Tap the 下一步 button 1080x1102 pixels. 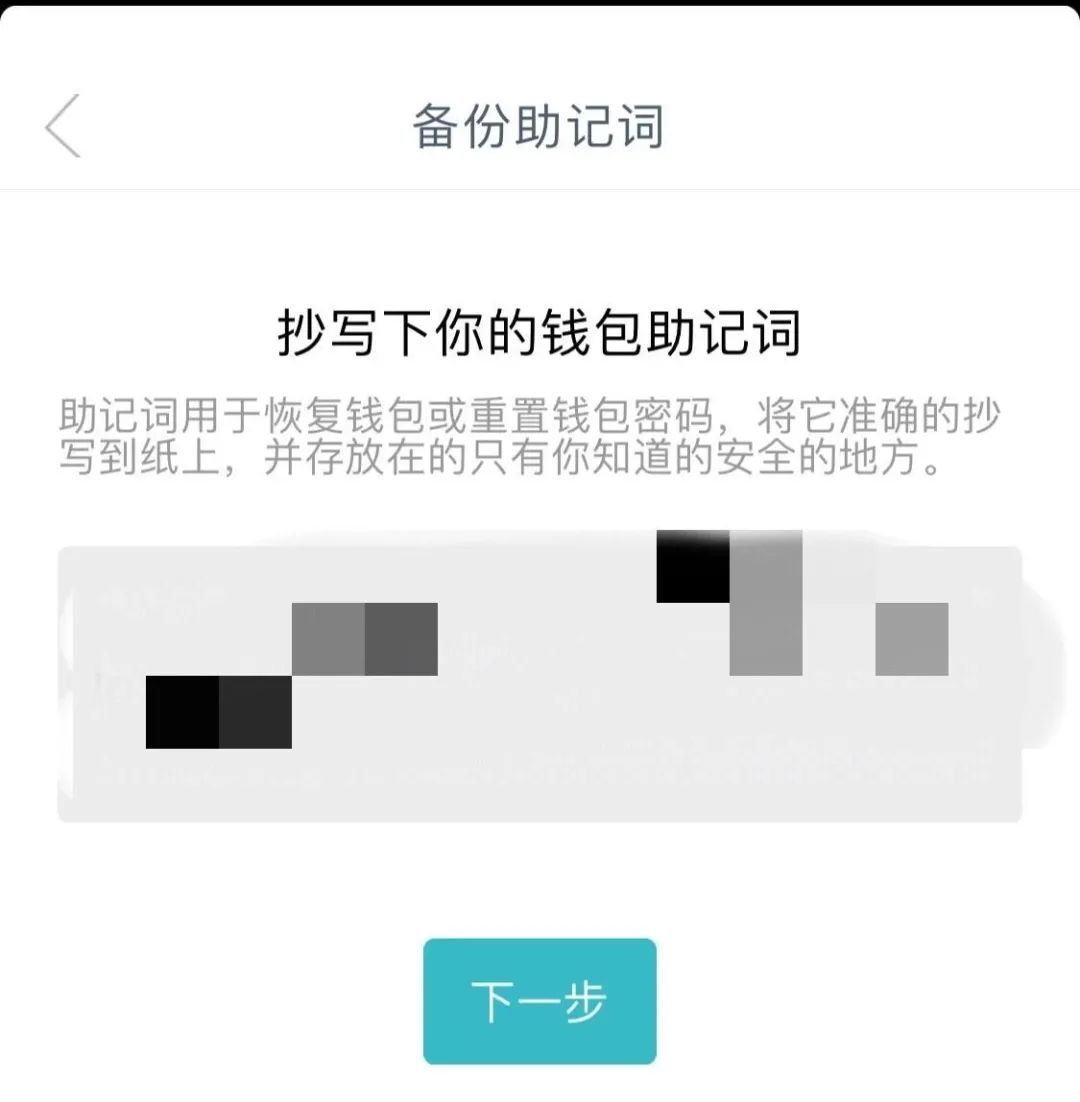coord(539,1001)
